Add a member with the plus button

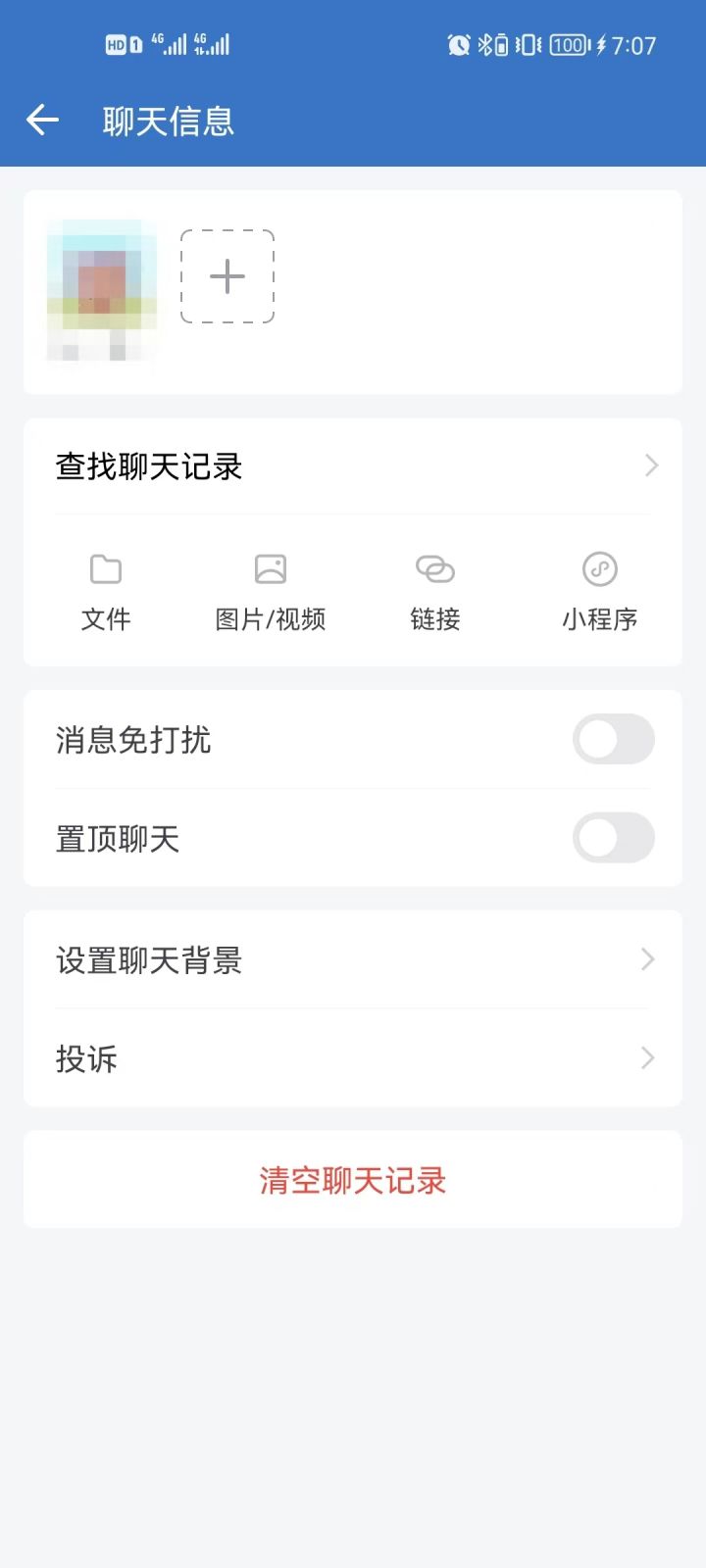coord(227,276)
